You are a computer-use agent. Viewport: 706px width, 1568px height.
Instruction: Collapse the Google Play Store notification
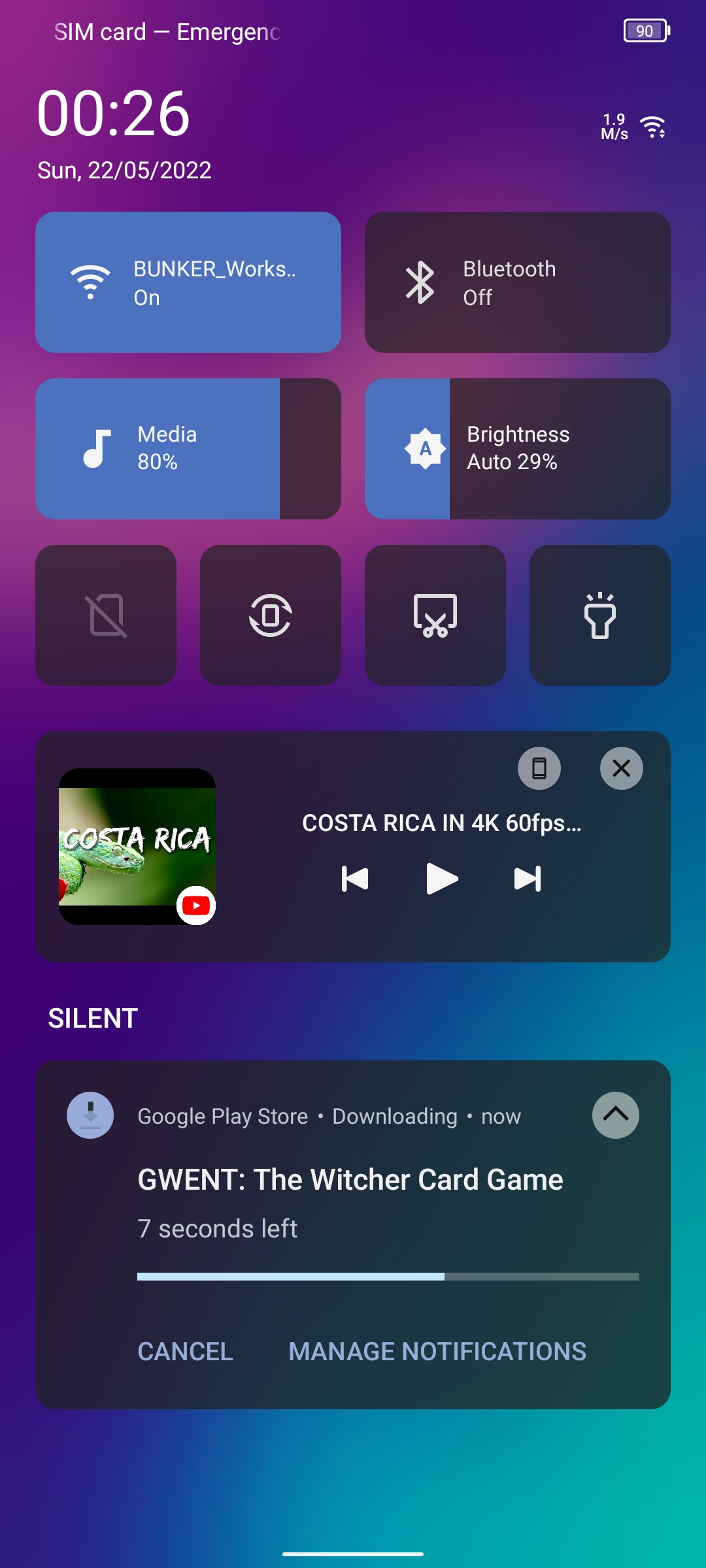click(x=616, y=1115)
